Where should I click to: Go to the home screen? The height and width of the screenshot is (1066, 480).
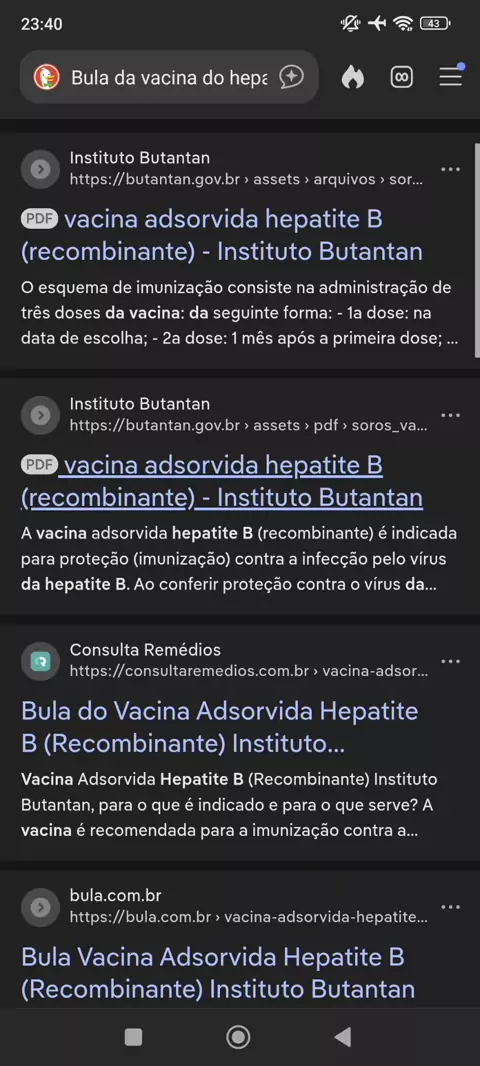pyautogui.click(x=238, y=1037)
